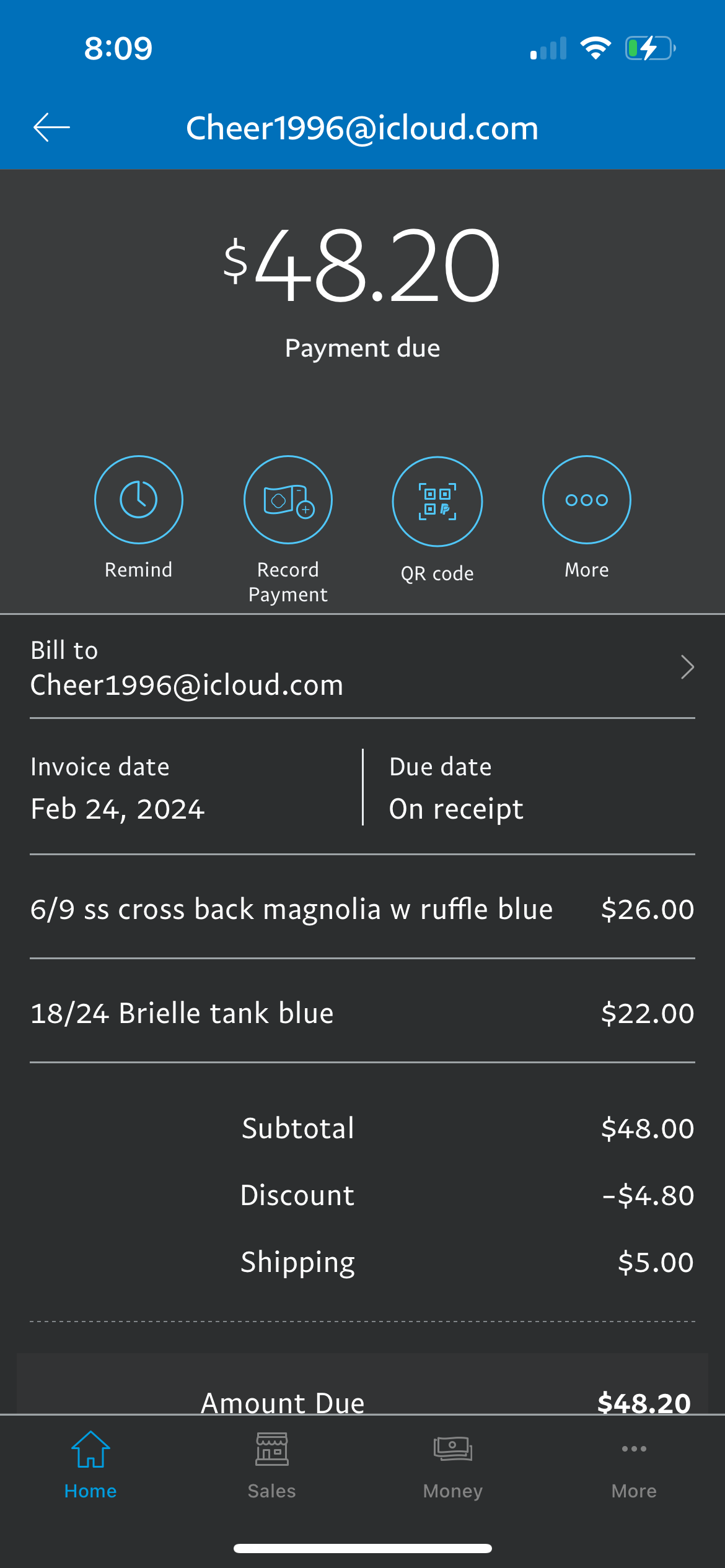Open the More tab in bottom bar
This screenshot has height=1568, width=725.
[x=634, y=1464]
